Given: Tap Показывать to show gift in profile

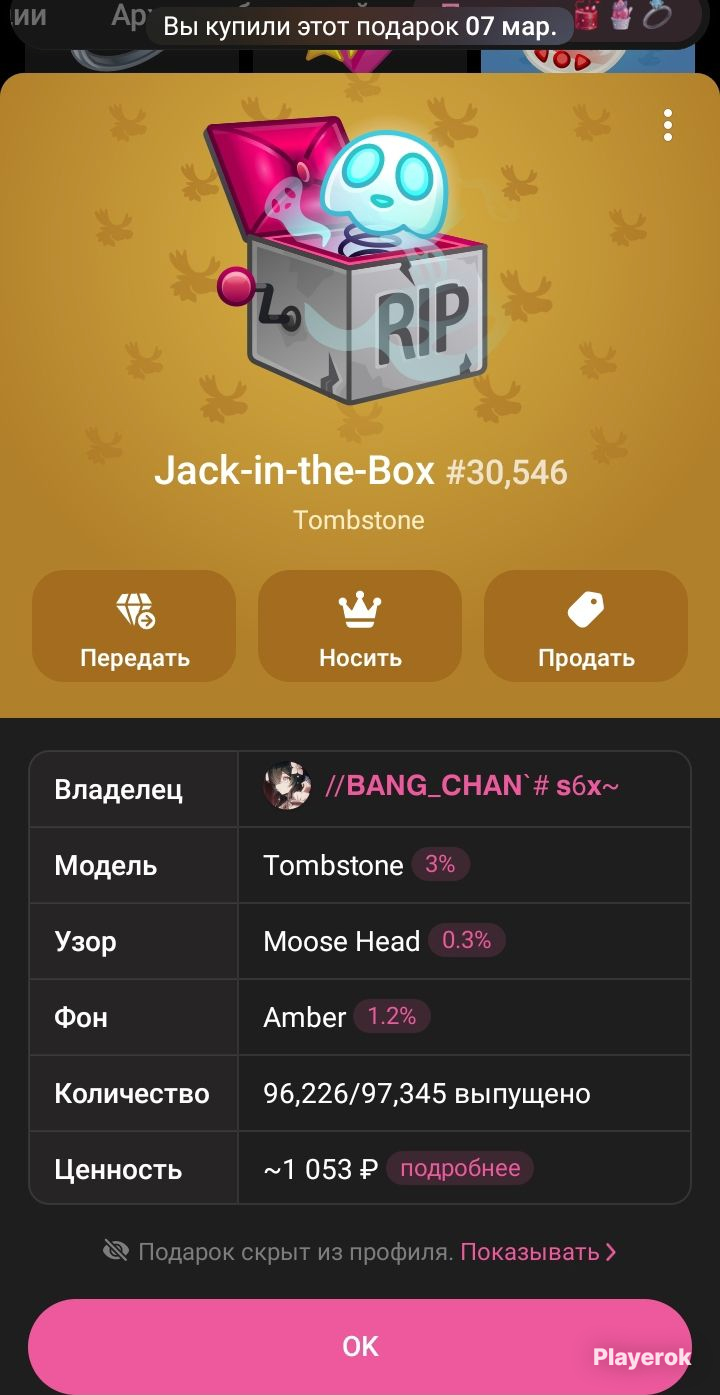Looking at the screenshot, I should [538, 1252].
